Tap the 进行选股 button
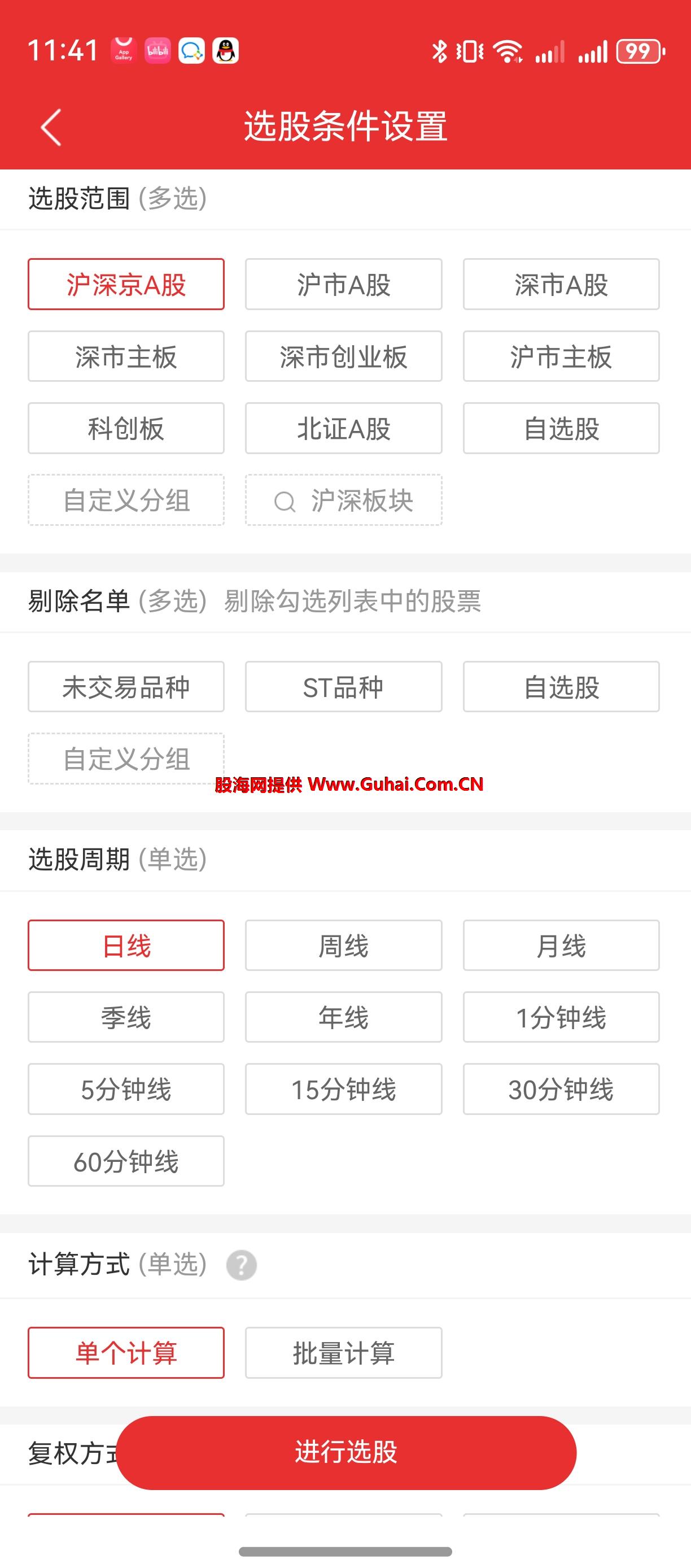Viewport: 691px width, 1568px height. (x=346, y=1452)
